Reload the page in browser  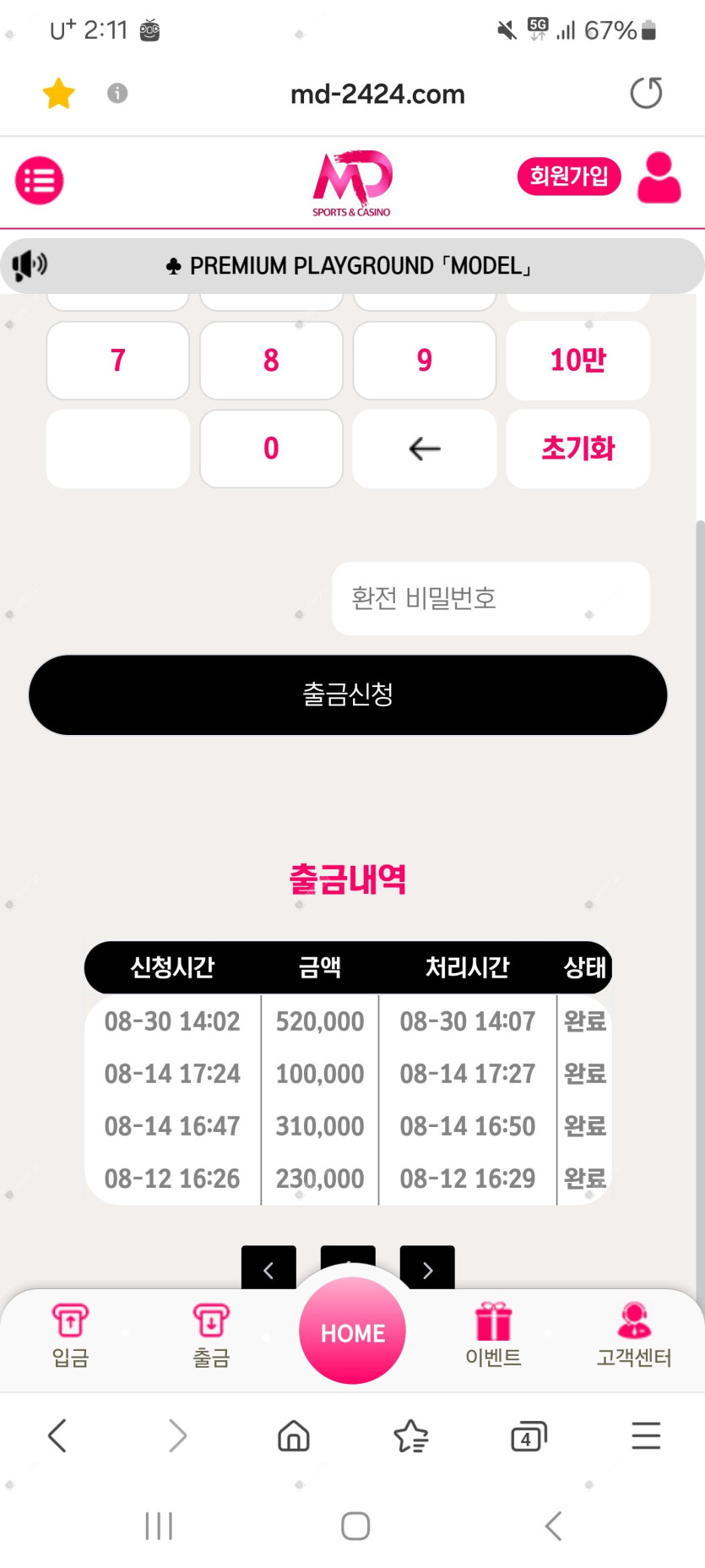pos(646,93)
